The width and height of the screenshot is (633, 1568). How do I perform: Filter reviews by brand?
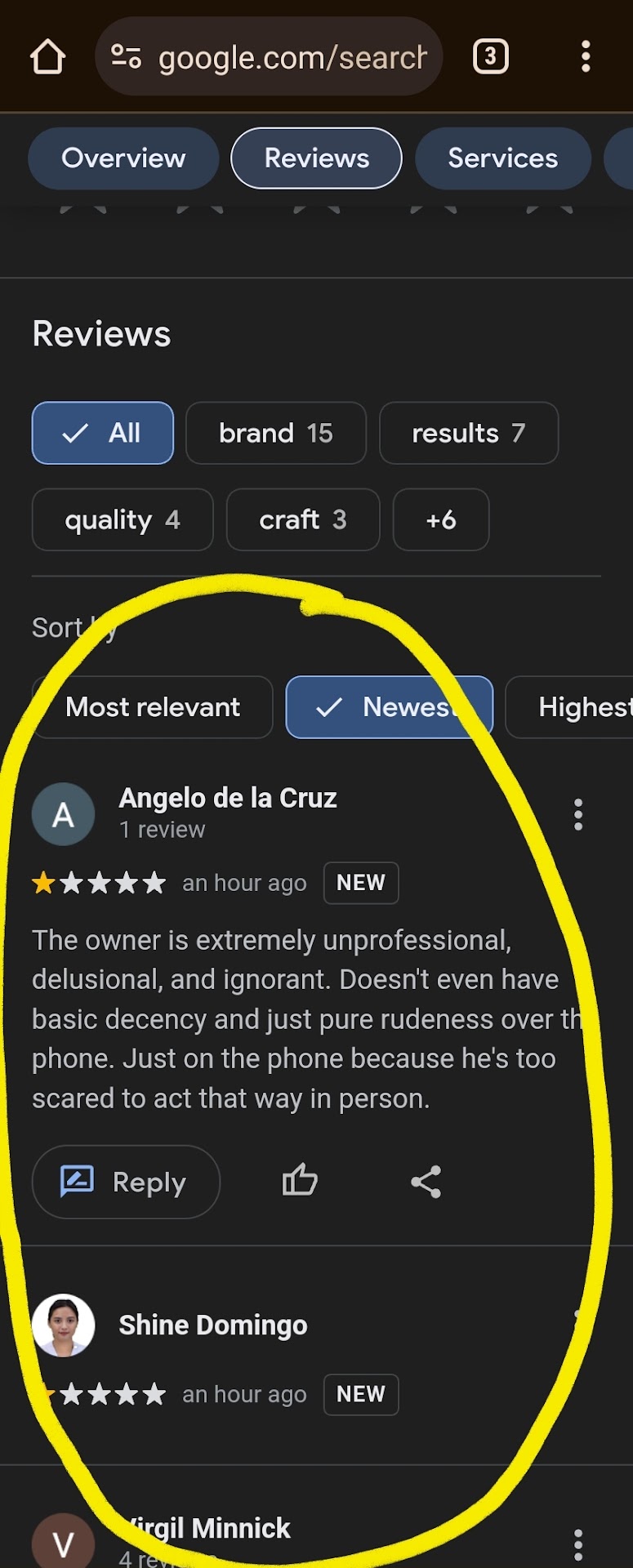[x=275, y=433]
